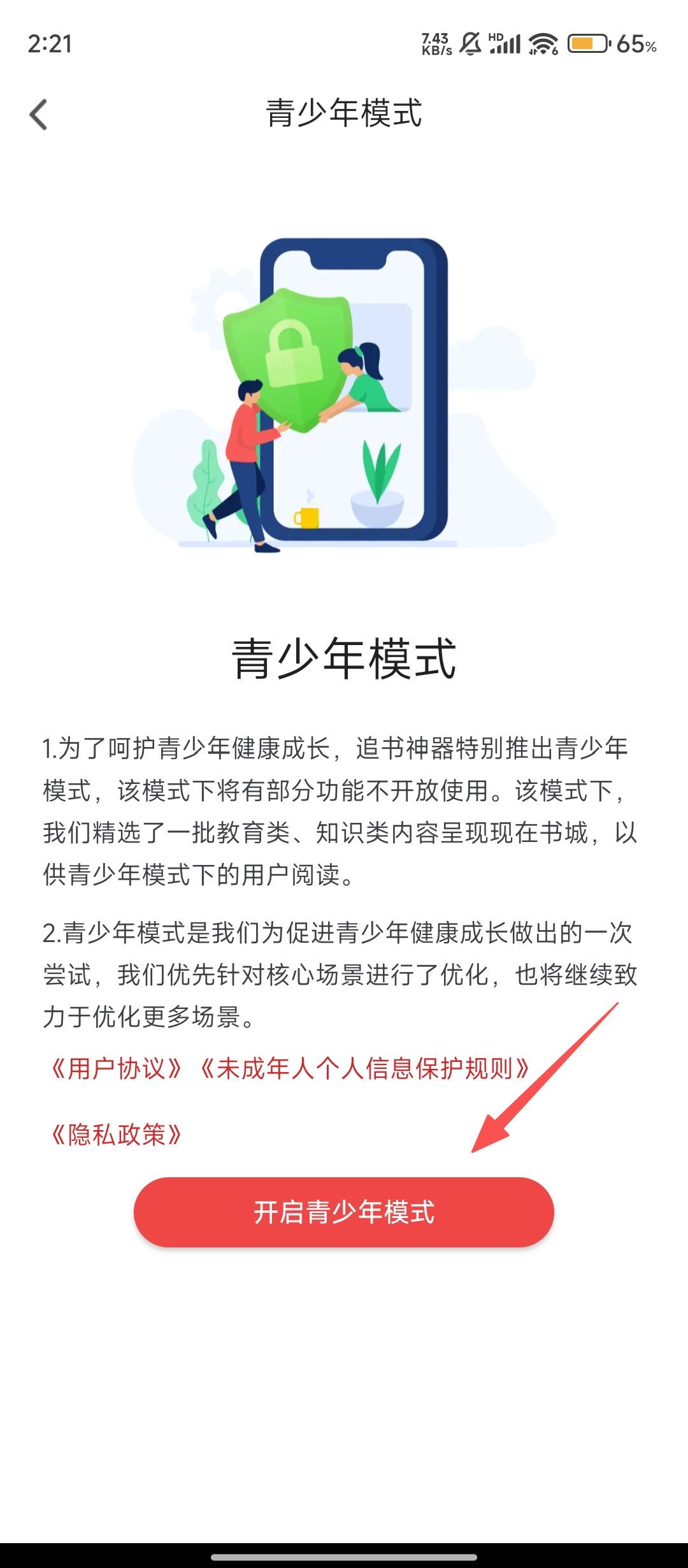Screen dimensions: 688x1568
Task: Open the 《隐私政策》 link
Action: pos(117,1135)
